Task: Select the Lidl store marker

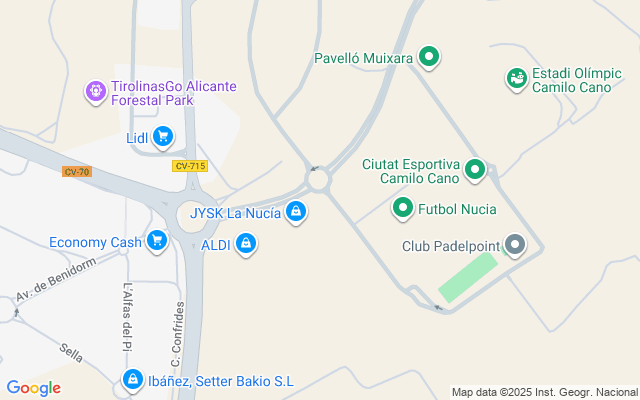Action: coord(164,138)
